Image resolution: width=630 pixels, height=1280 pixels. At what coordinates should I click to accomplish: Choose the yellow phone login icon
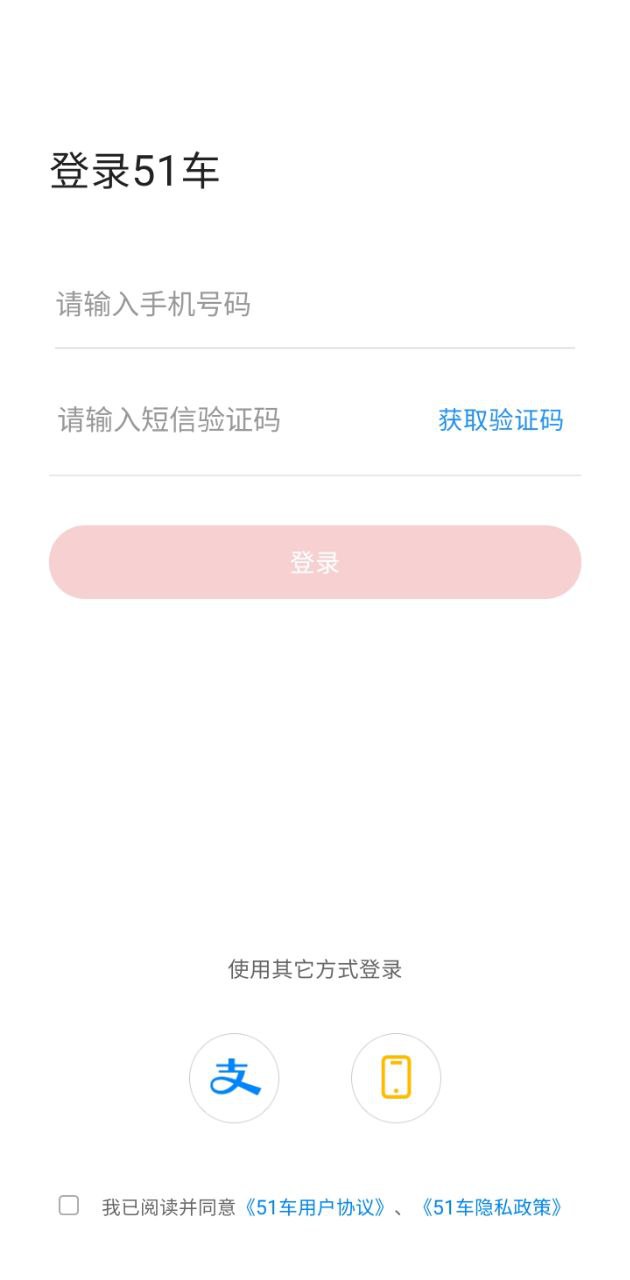pyautogui.click(x=396, y=1078)
